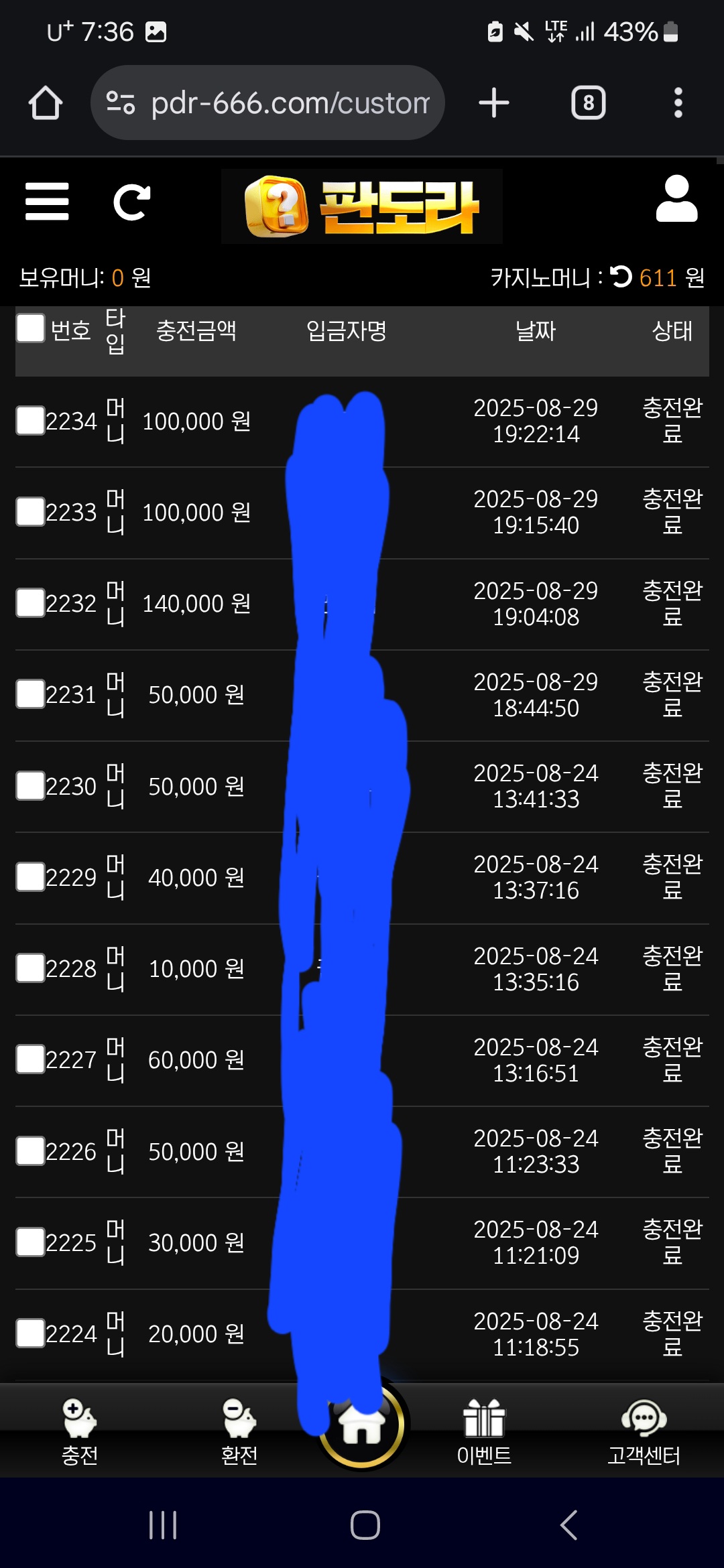Check the select-all box in header
This screenshot has height=1568, width=724.
tap(31, 328)
